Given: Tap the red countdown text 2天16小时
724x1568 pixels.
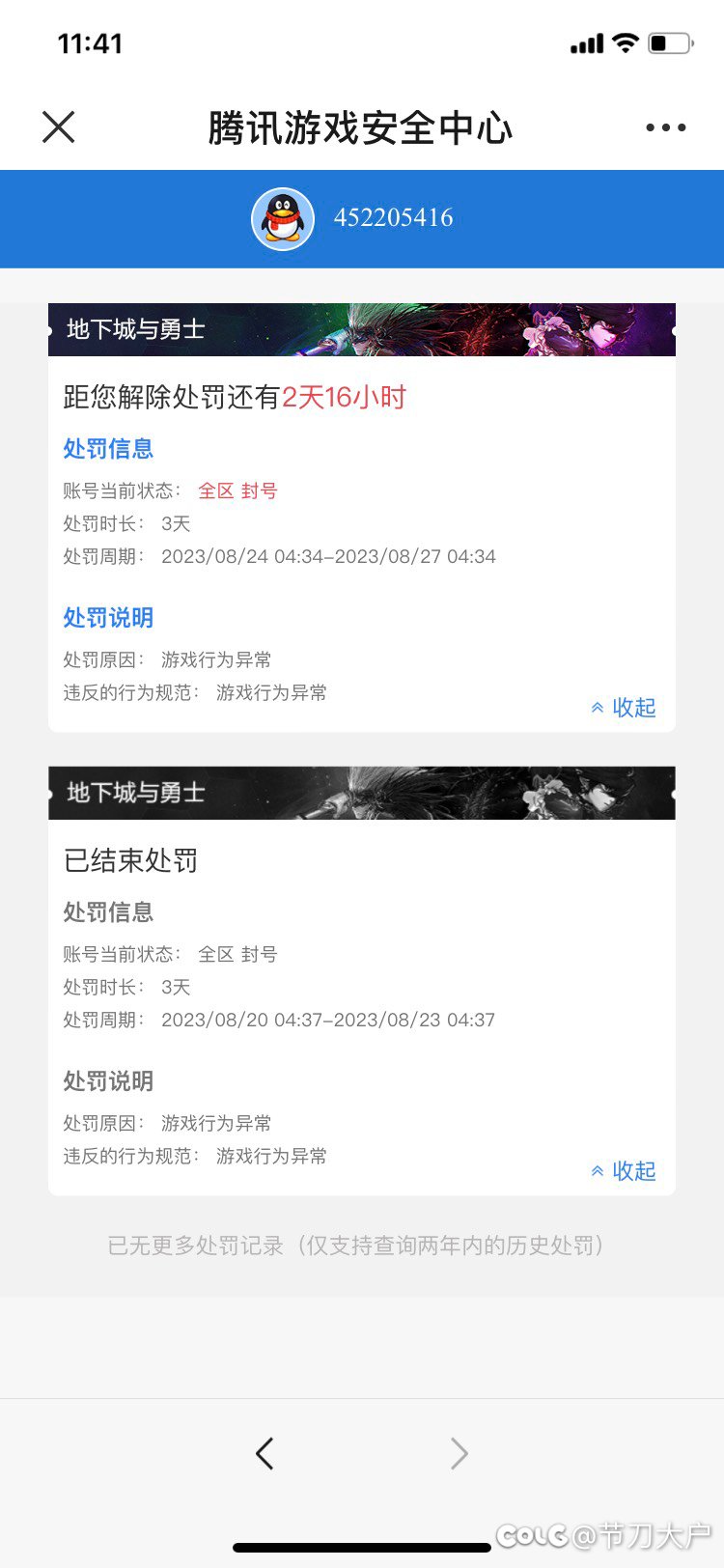Looking at the screenshot, I should [x=346, y=398].
